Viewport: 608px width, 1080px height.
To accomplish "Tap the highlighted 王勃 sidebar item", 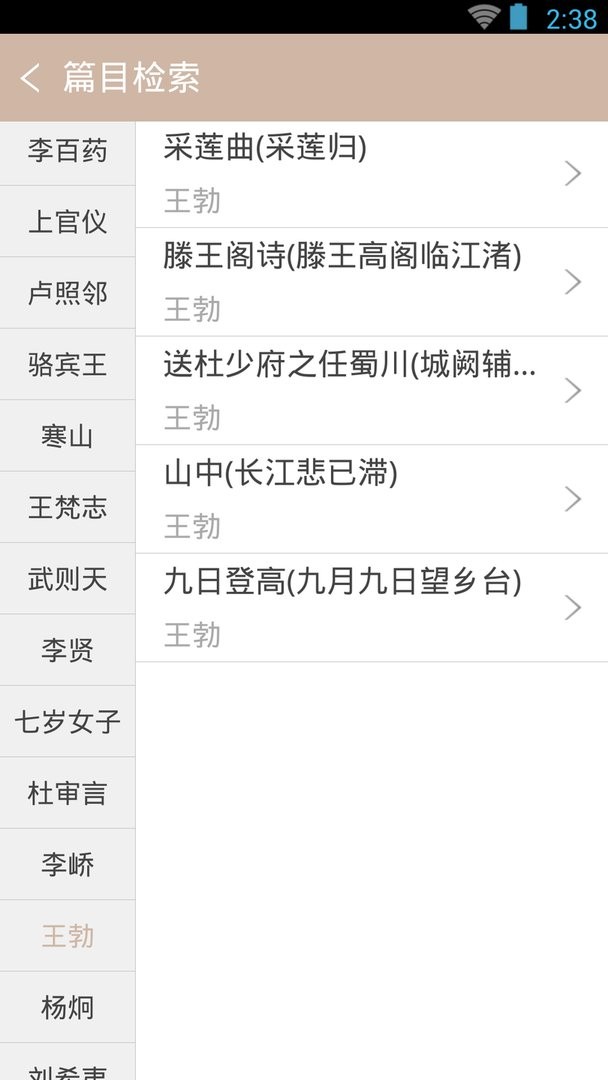I will tap(67, 936).
